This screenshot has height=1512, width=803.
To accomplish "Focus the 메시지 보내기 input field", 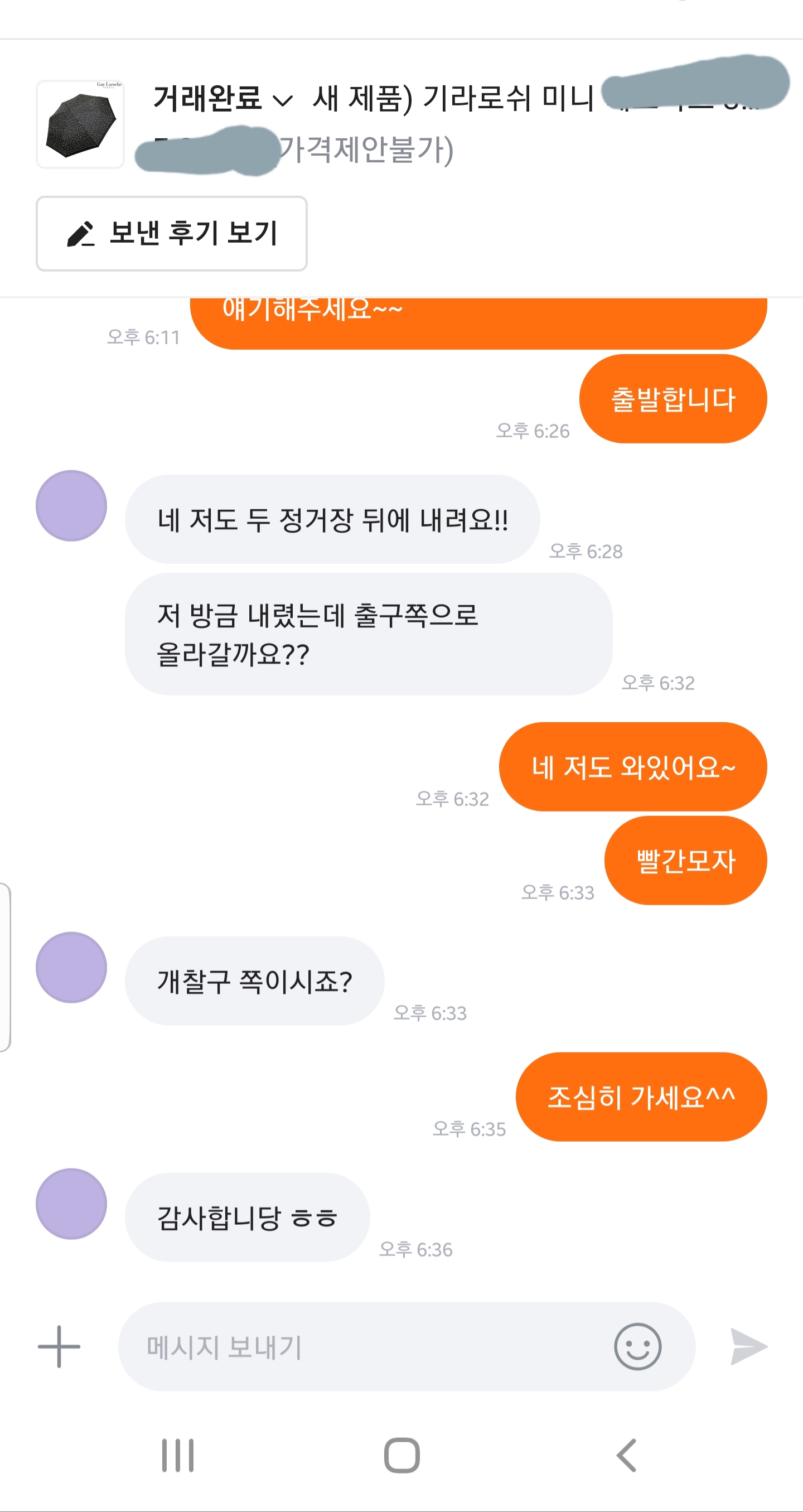I will 364,1346.
